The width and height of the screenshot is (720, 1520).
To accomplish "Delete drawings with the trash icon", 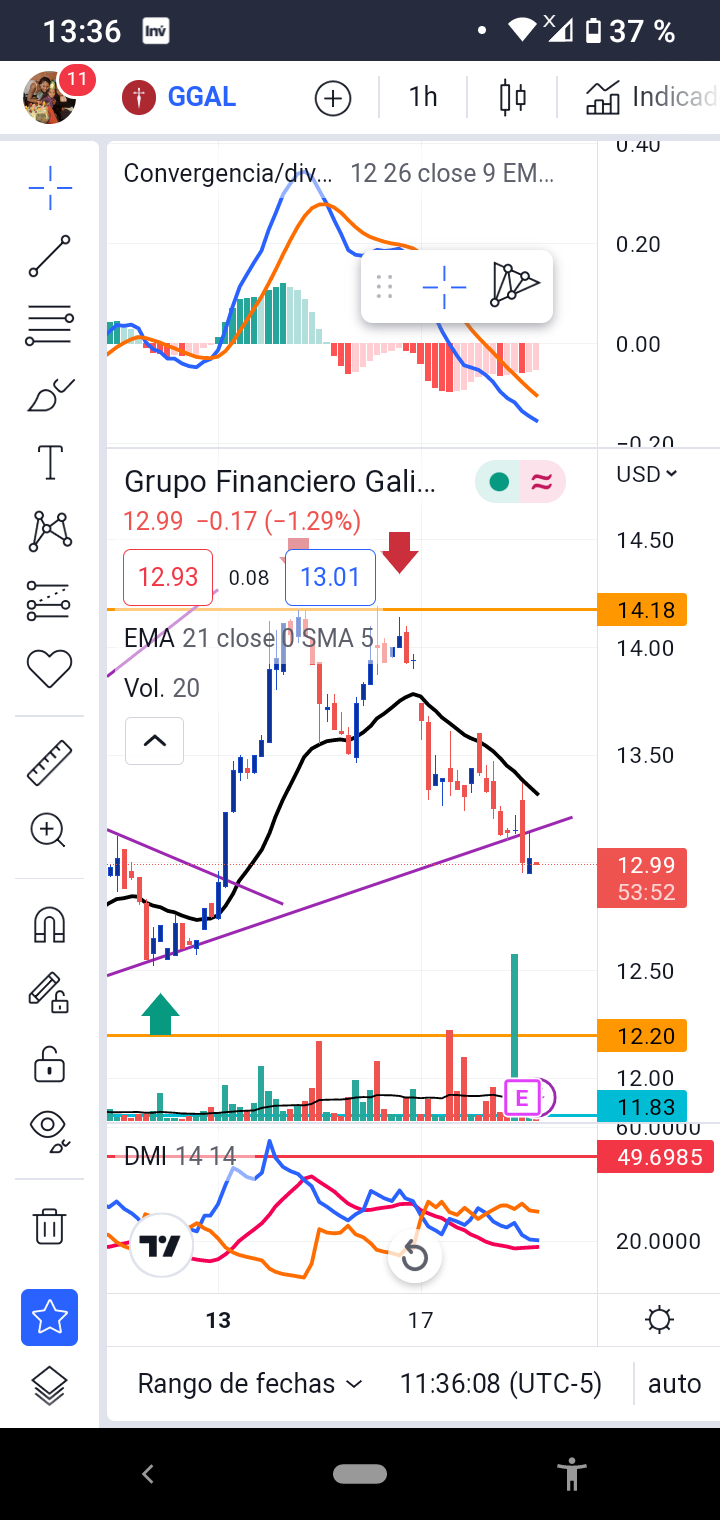I will click(x=49, y=1225).
